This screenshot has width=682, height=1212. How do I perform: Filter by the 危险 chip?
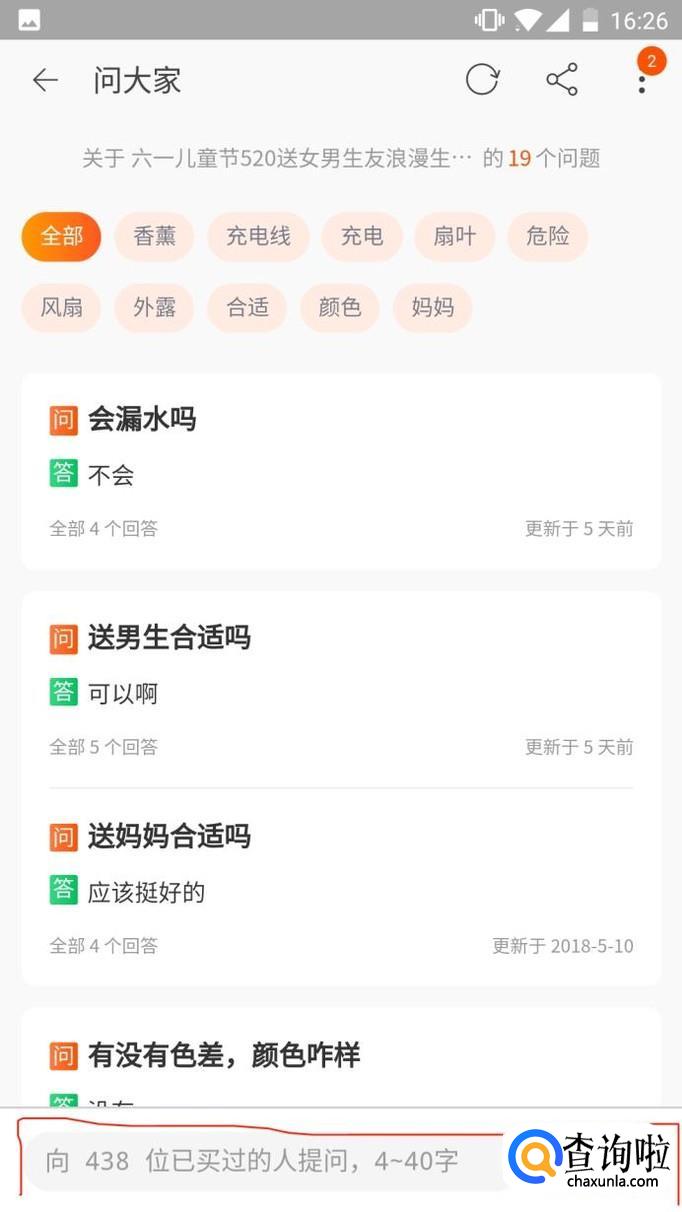pyautogui.click(x=547, y=237)
